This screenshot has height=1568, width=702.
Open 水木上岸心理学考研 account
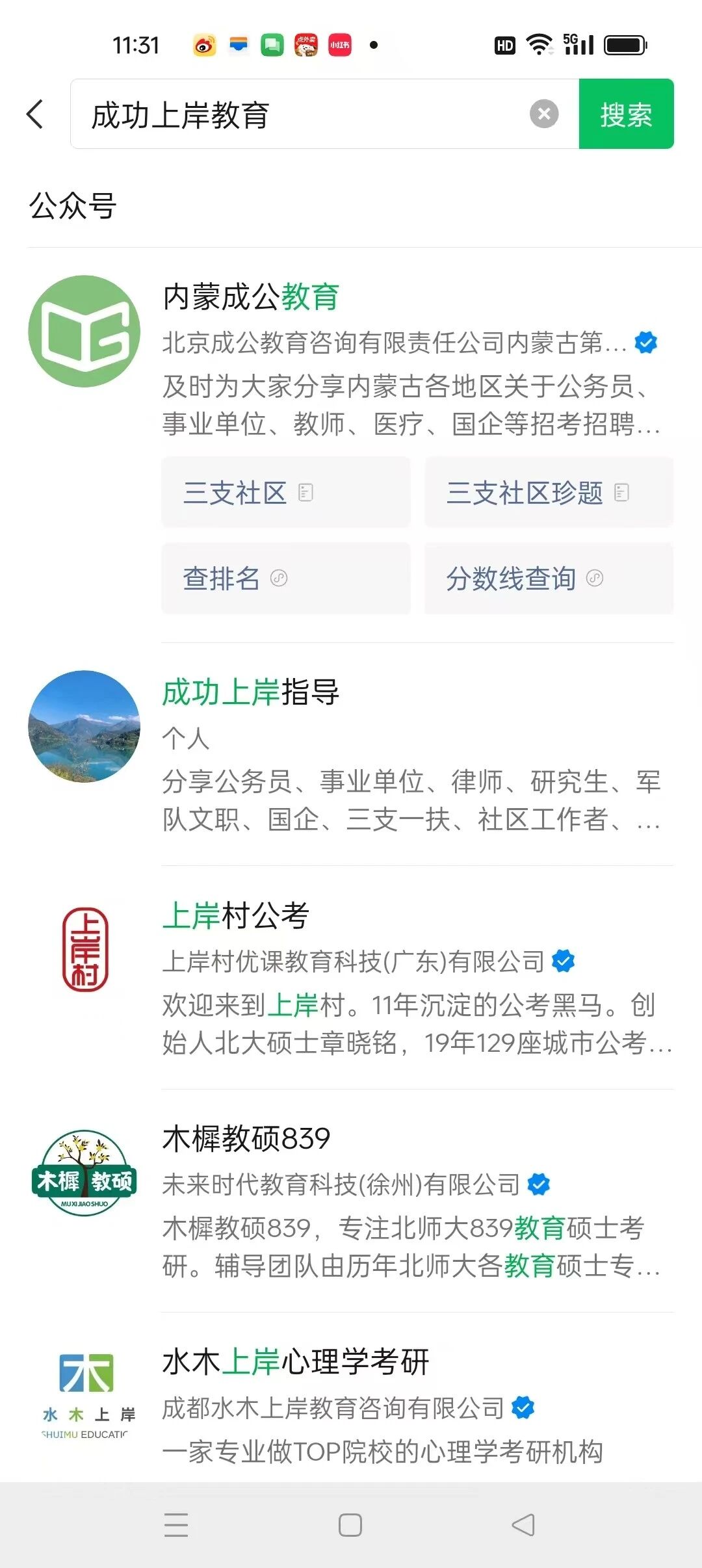point(295,1362)
